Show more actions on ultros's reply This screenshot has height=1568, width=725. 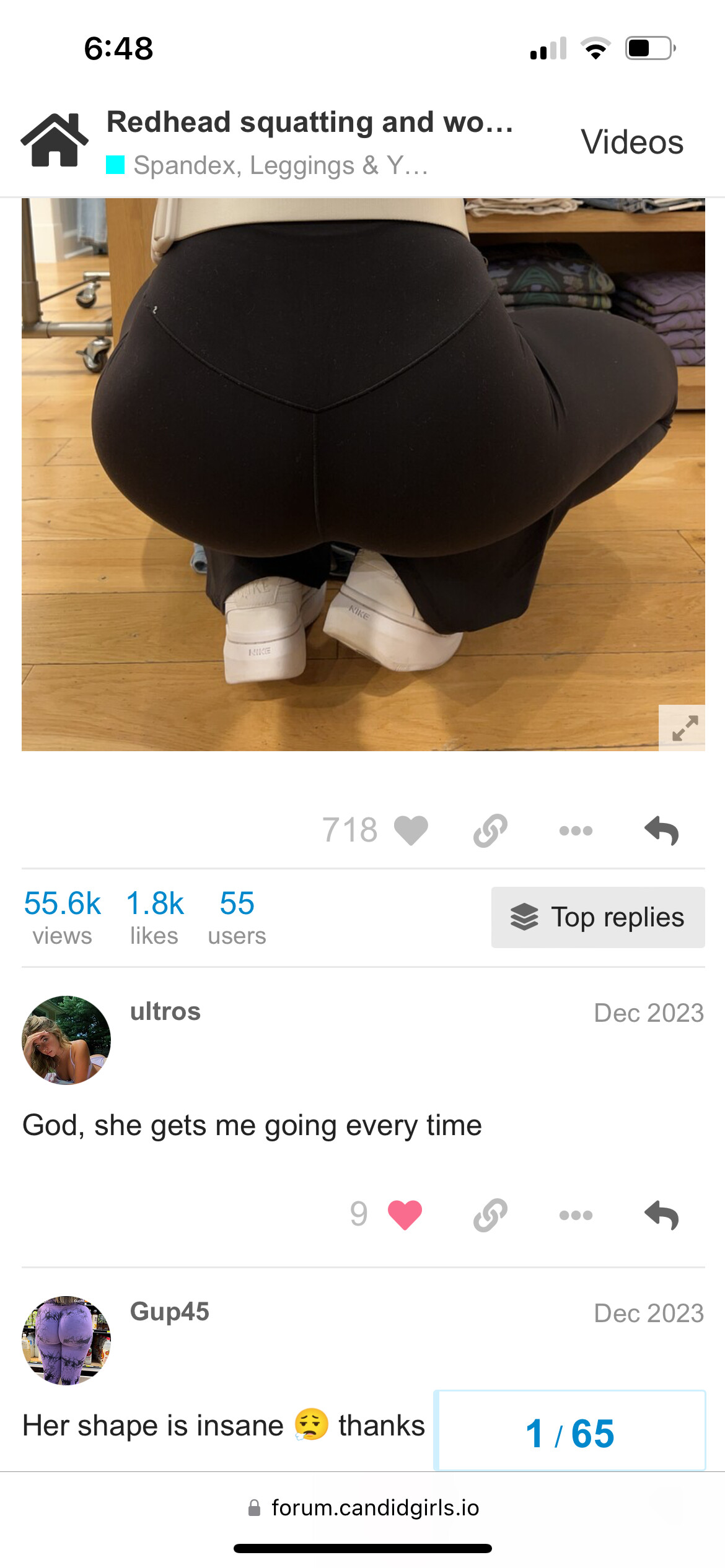tap(576, 1215)
